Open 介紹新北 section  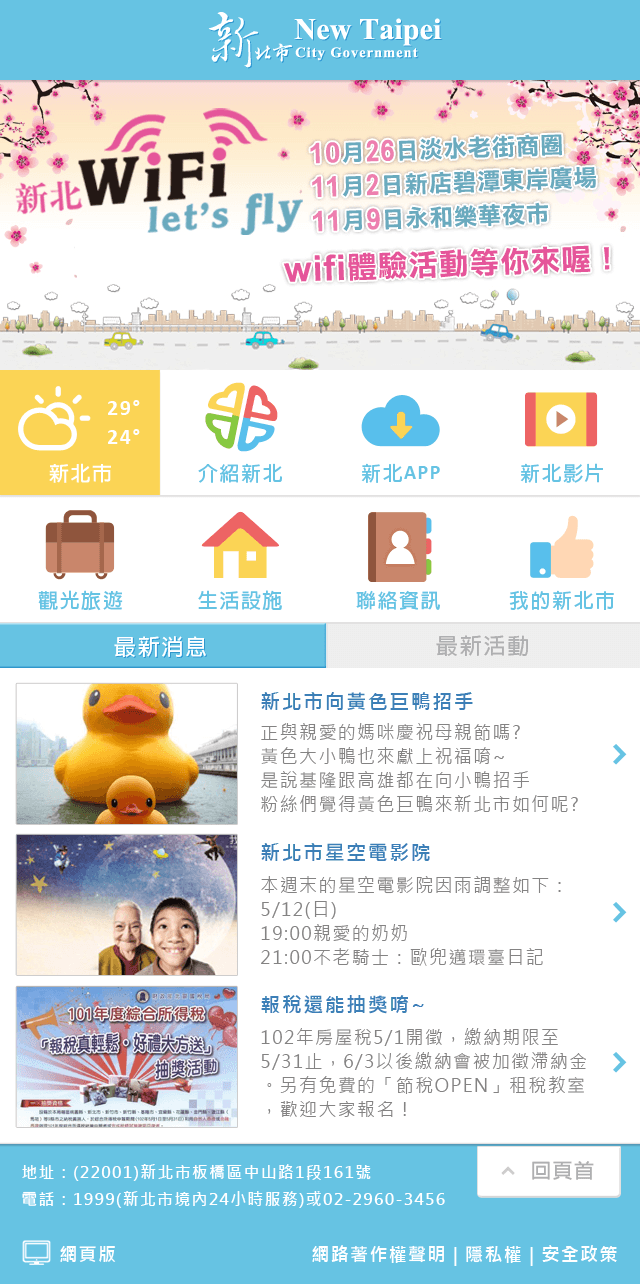pos(240,432)
